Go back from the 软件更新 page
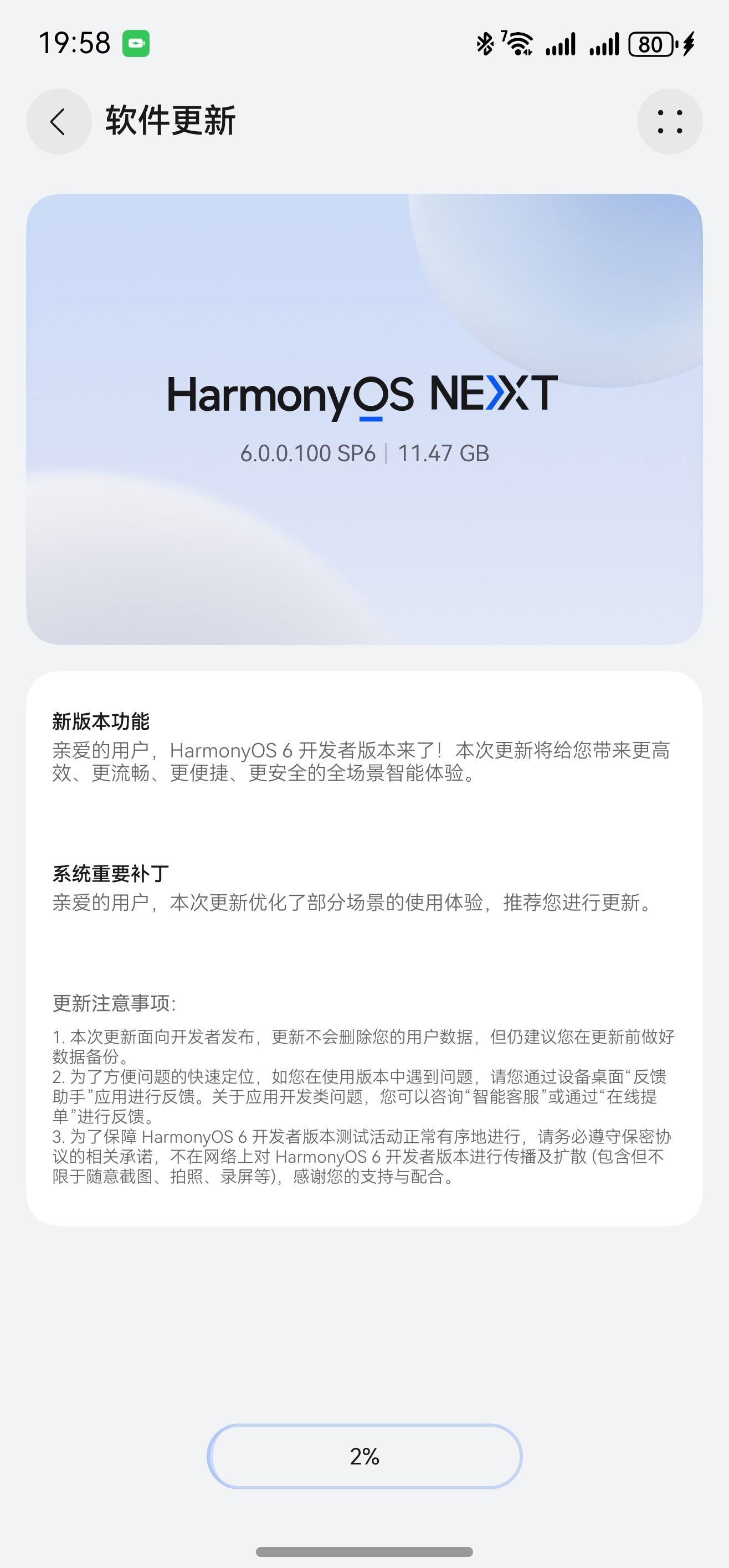This screenshot has height=1568, width=729. click(x=59, y=121)
